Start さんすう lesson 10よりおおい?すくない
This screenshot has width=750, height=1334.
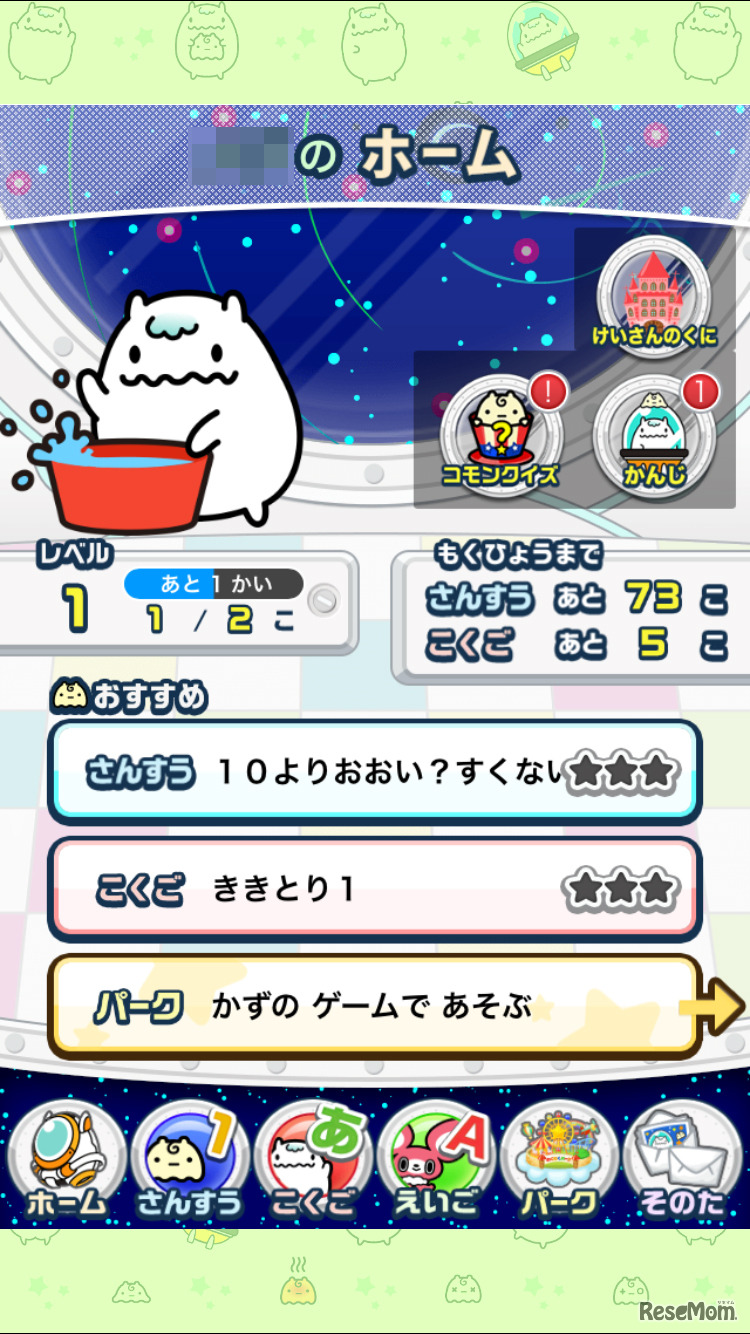(x=375, y=771)
